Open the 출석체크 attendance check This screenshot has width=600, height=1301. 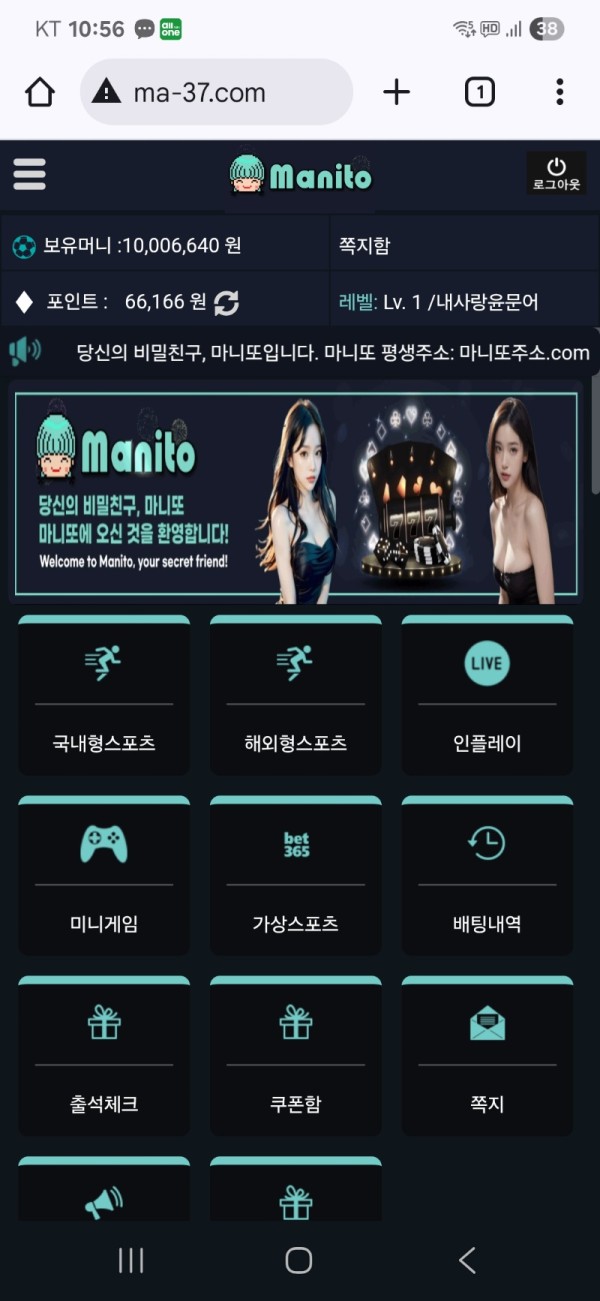104,1057
